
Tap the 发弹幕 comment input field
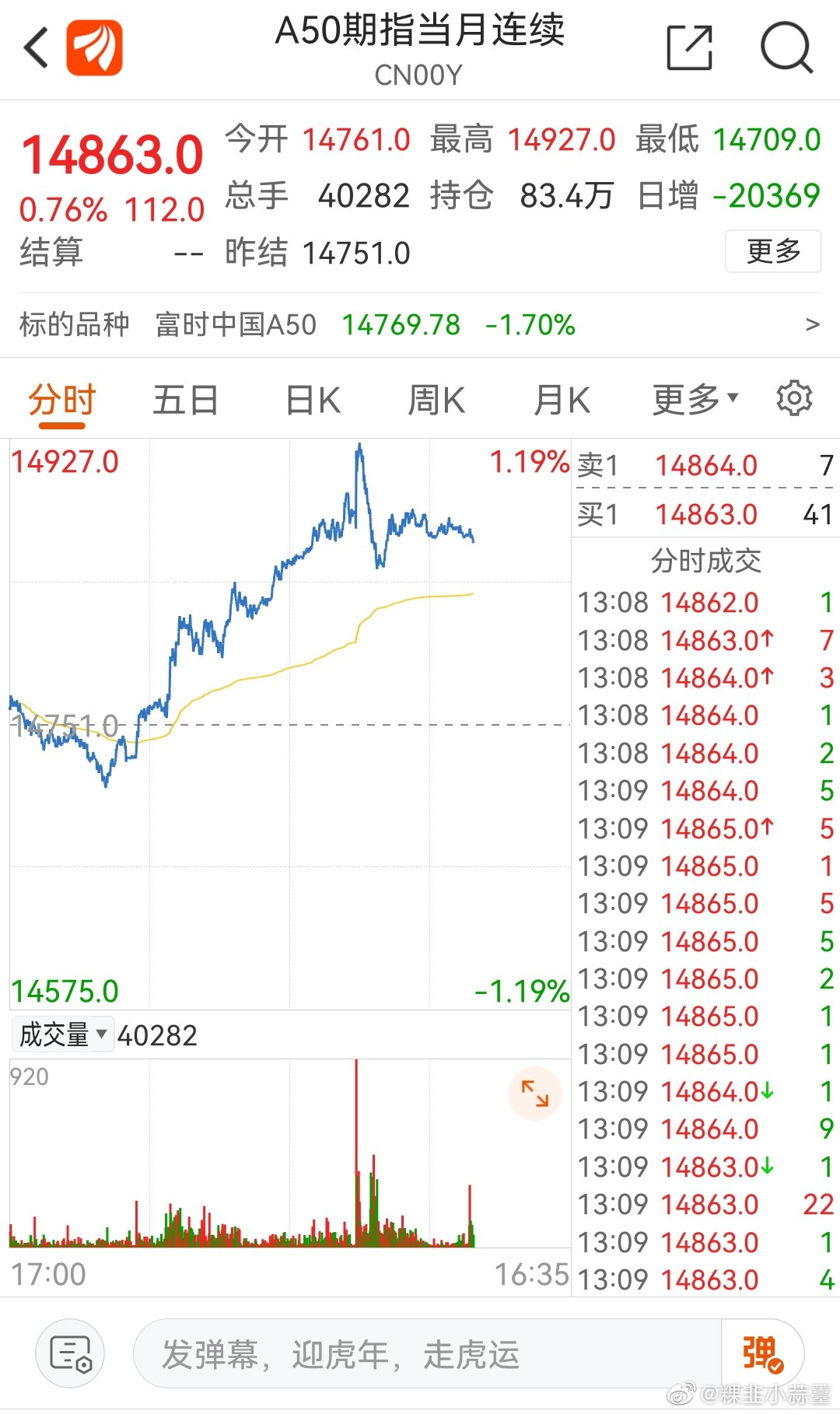428,1354
